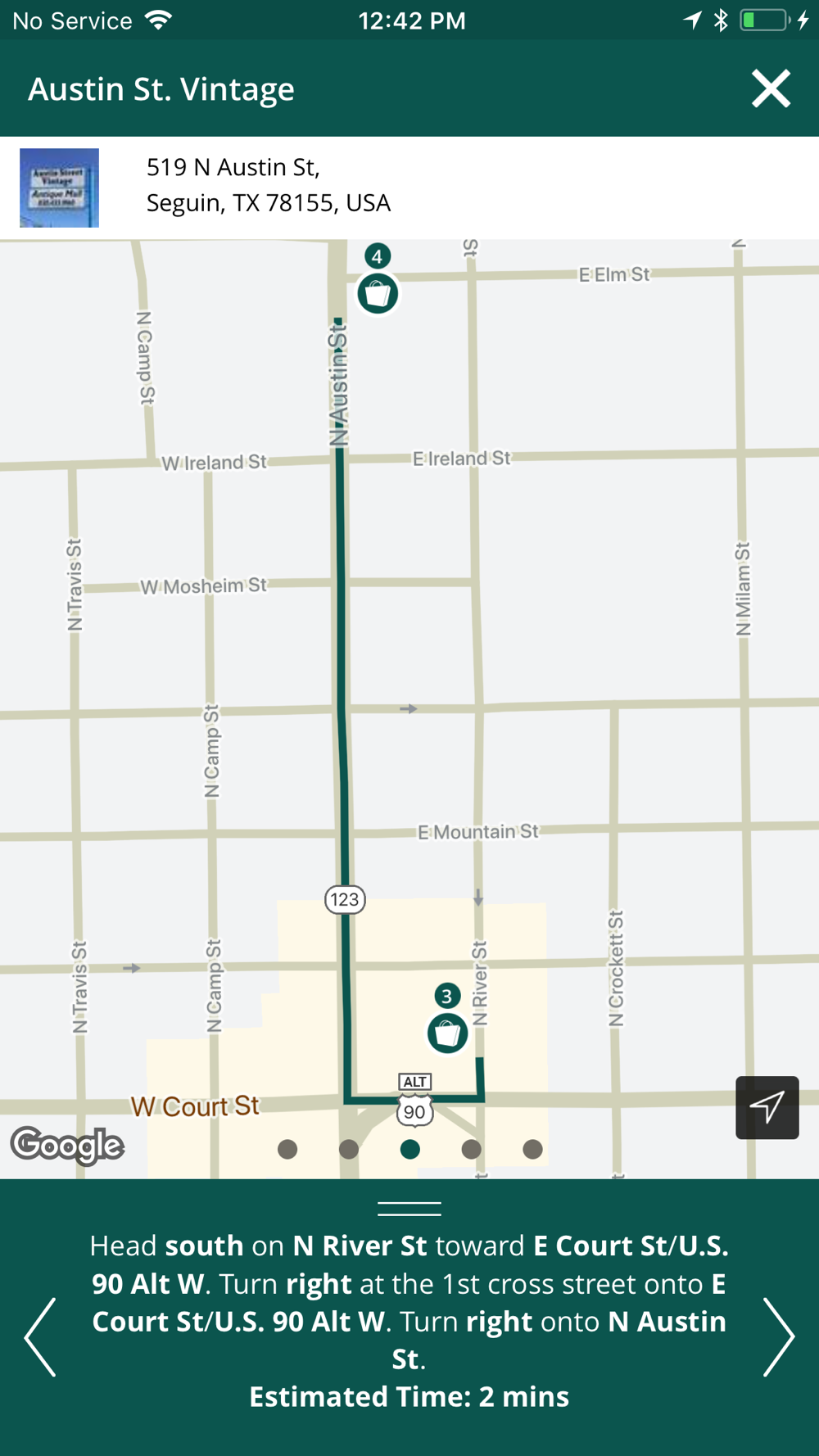Open the Austin St. Vintage photo thumbnail
Viewport: 819px width, 1456px height.
click(59, 188)
